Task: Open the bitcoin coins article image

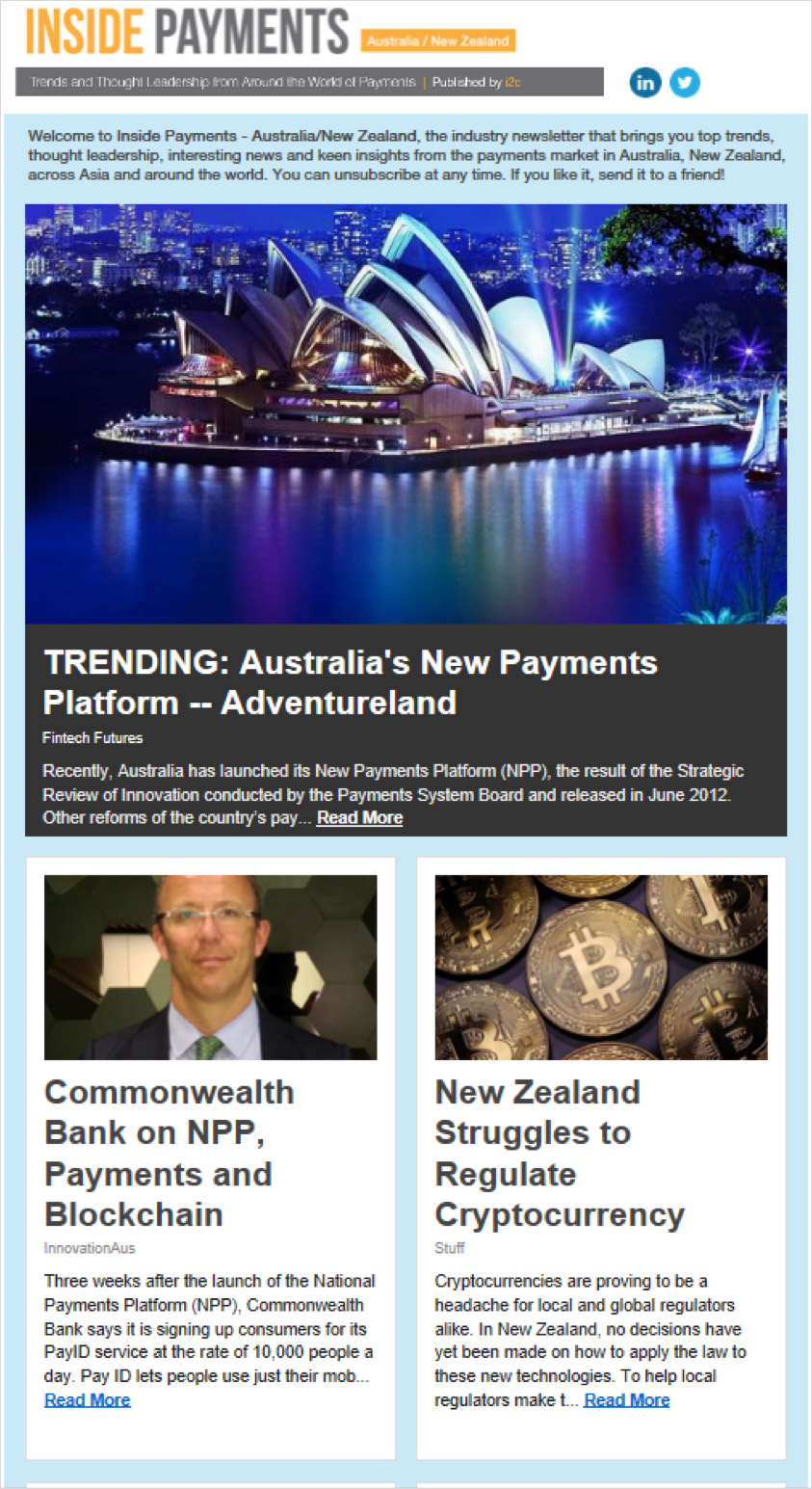Action: click(601, 968)
